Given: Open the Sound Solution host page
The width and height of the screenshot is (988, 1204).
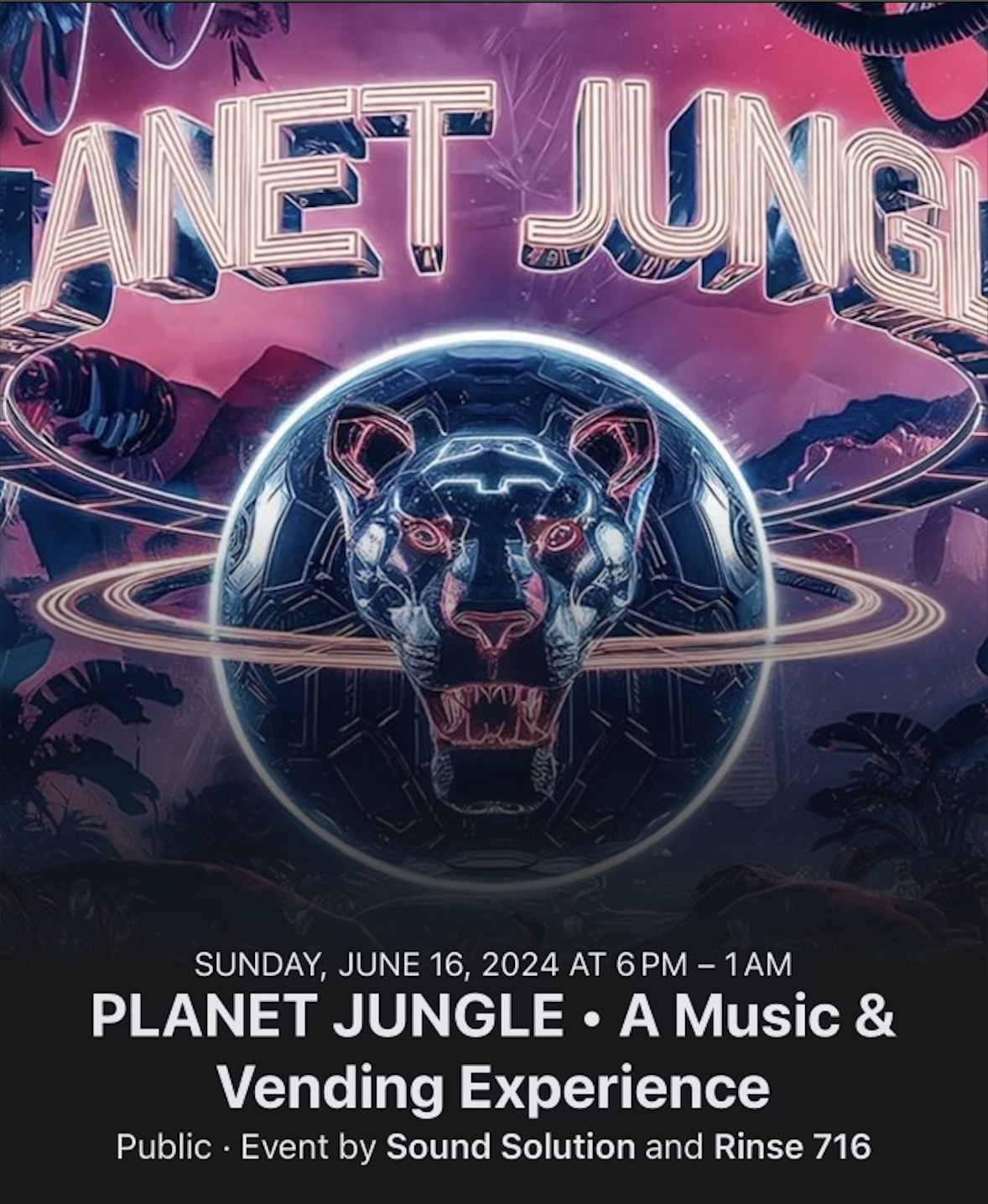Looking at the screenshot, I should (x=510, y=1146).
